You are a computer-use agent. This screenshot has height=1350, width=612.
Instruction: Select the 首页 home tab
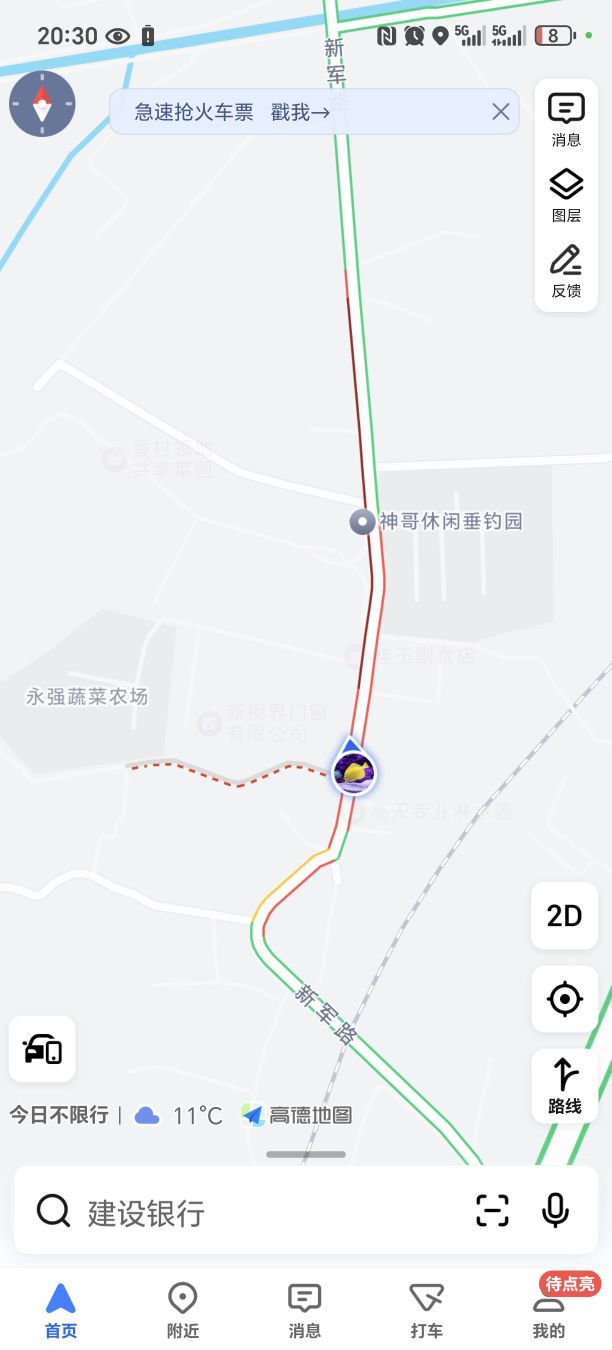coord(61,1310)
